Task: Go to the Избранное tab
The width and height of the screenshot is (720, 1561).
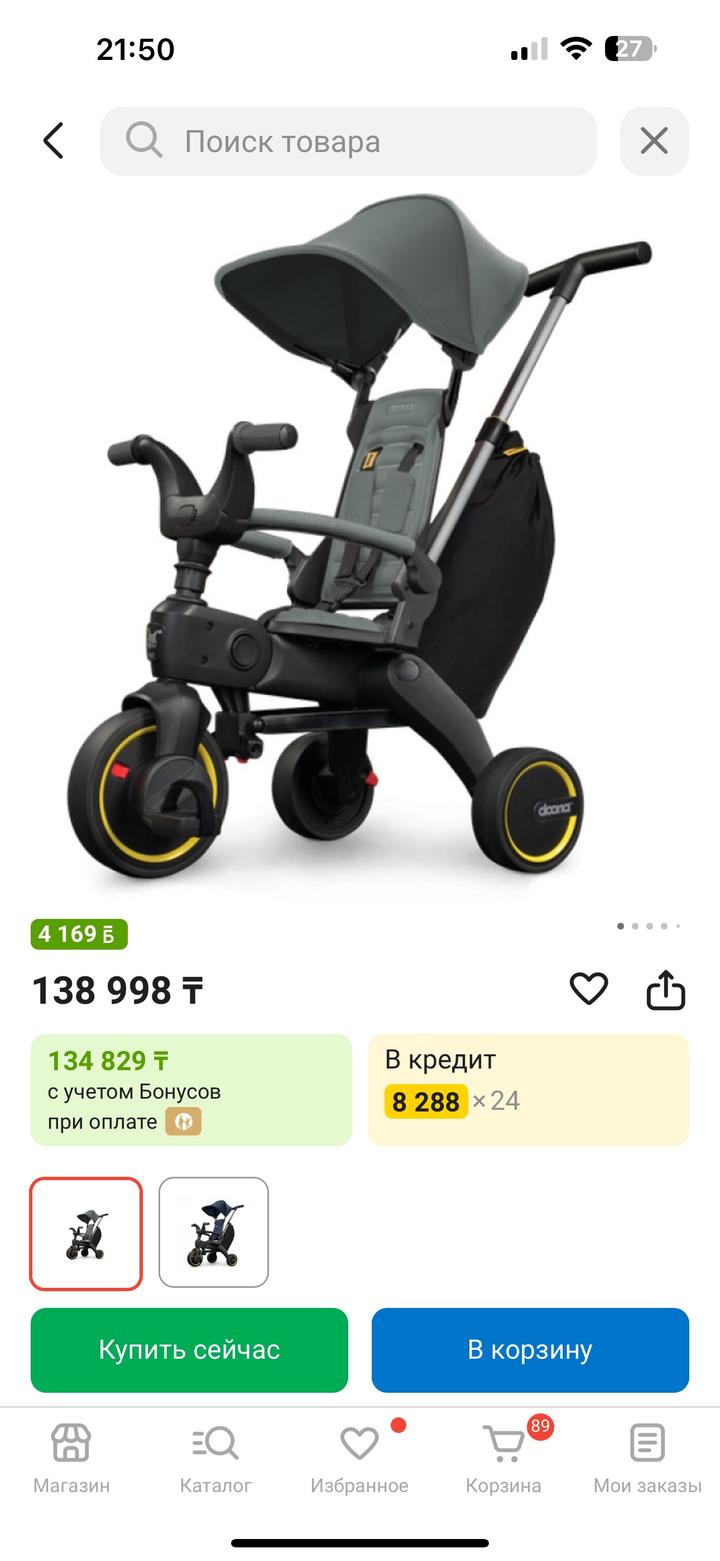Action: tap(359, 1458)
